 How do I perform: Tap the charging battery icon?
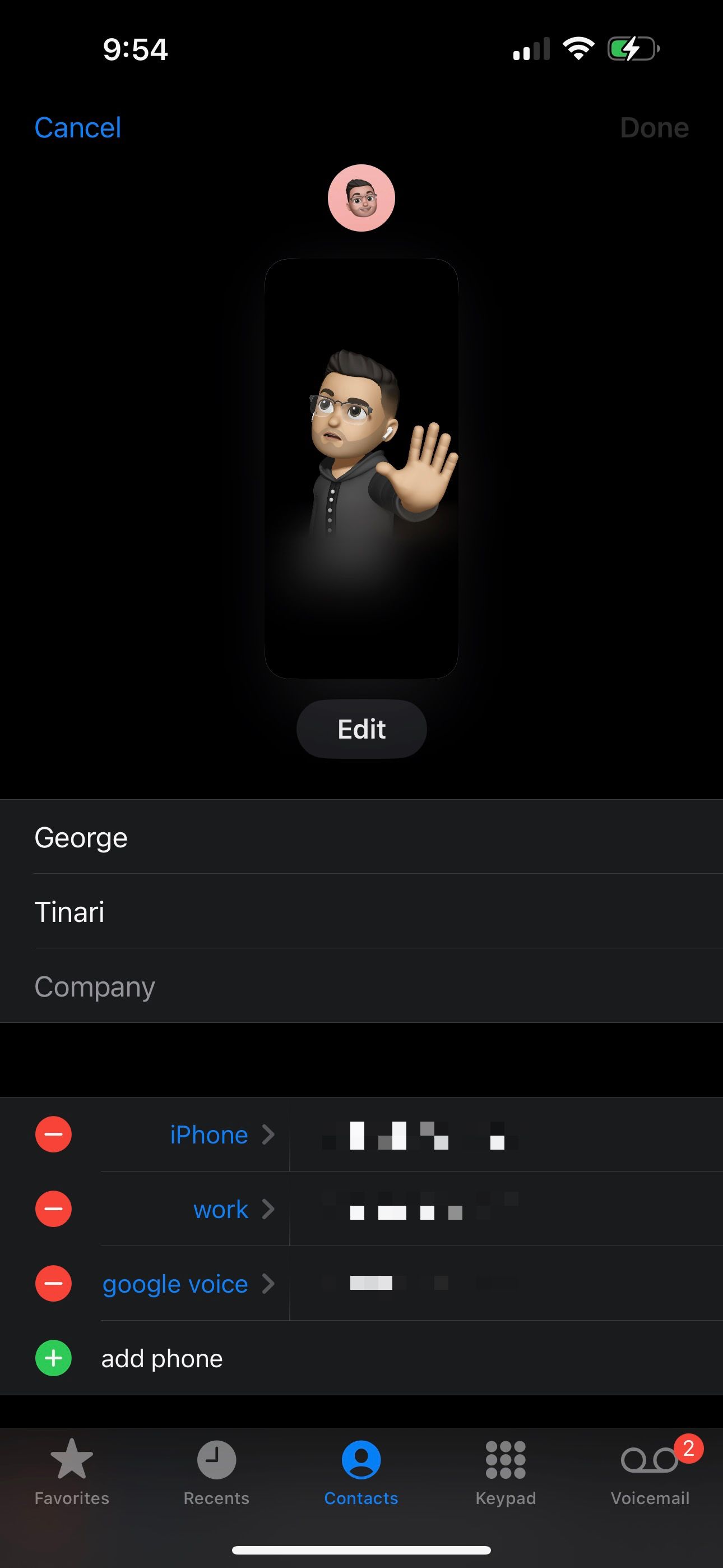pos(630,49)
